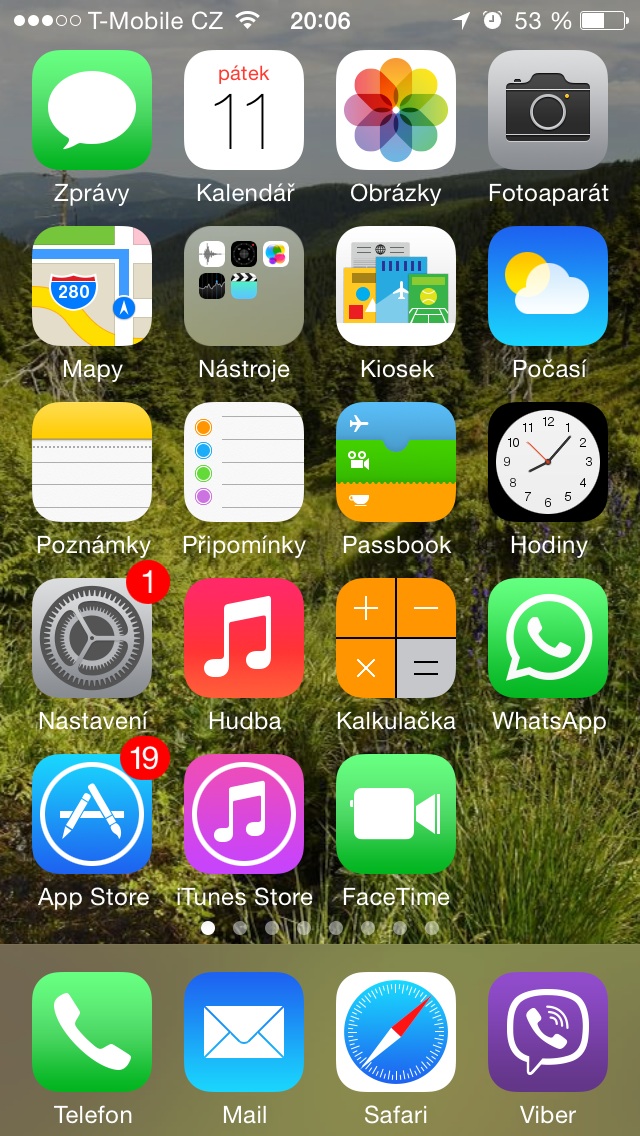Open the Kalkulačka calculator
The width and height of the screenshot is (640, 1136).
396,638
